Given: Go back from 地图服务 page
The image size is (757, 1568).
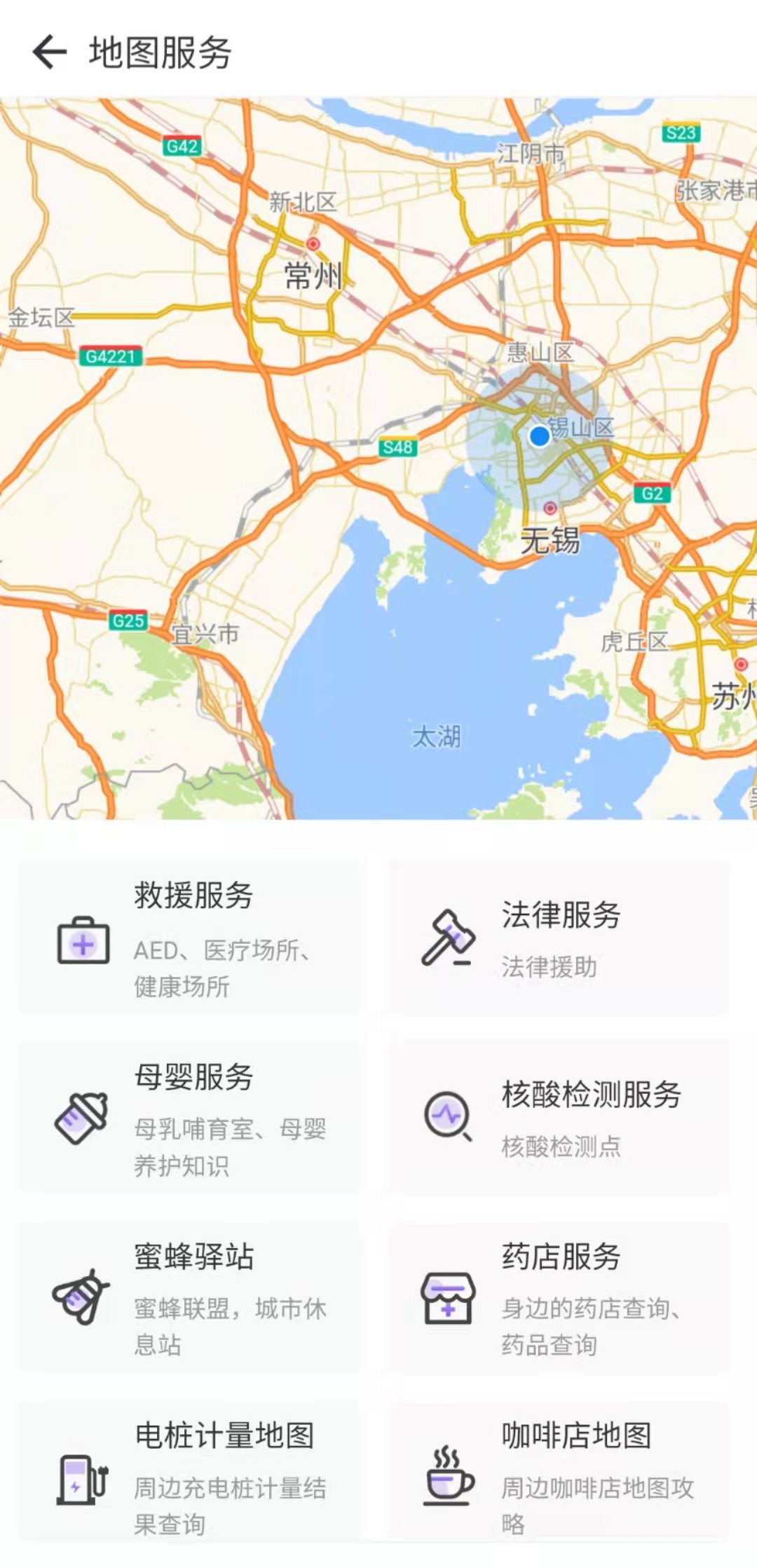Looking at the screenshot, I should pyautogui.click(x=49, y=53).
